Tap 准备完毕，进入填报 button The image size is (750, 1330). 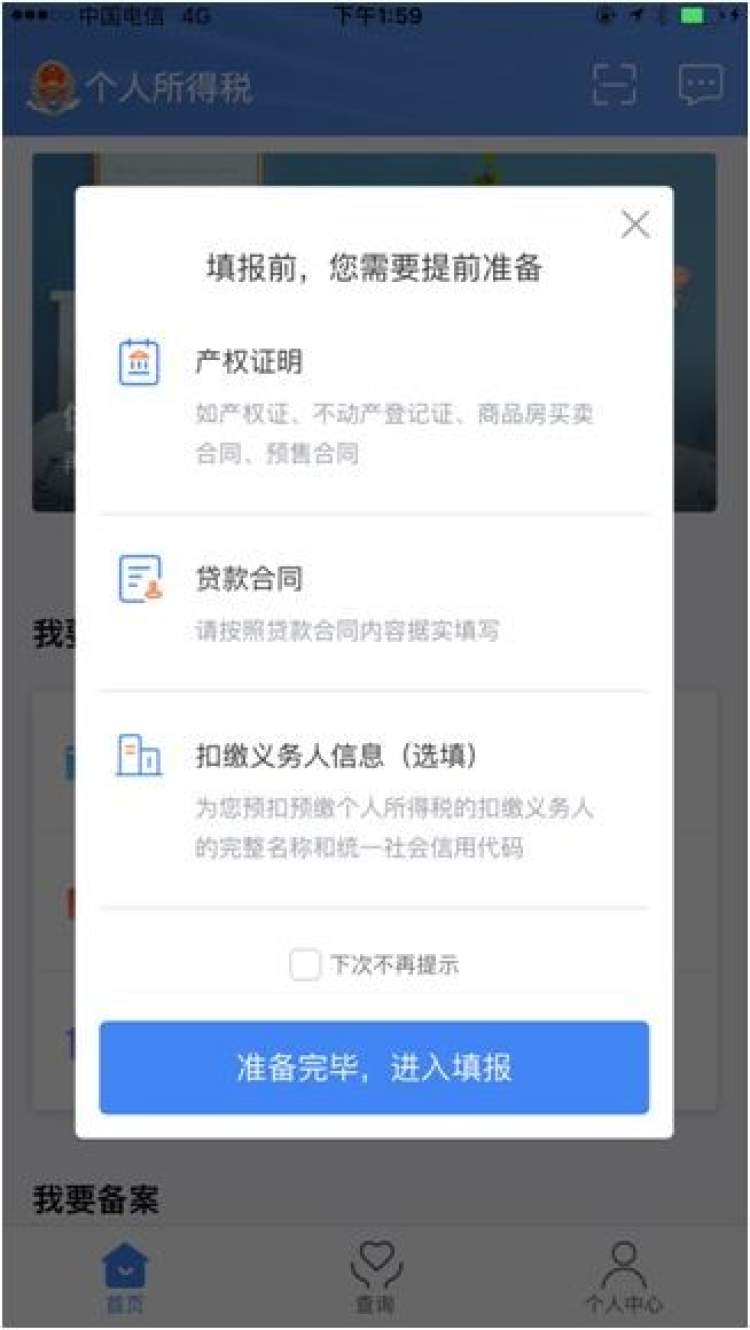pos(374,1067)
